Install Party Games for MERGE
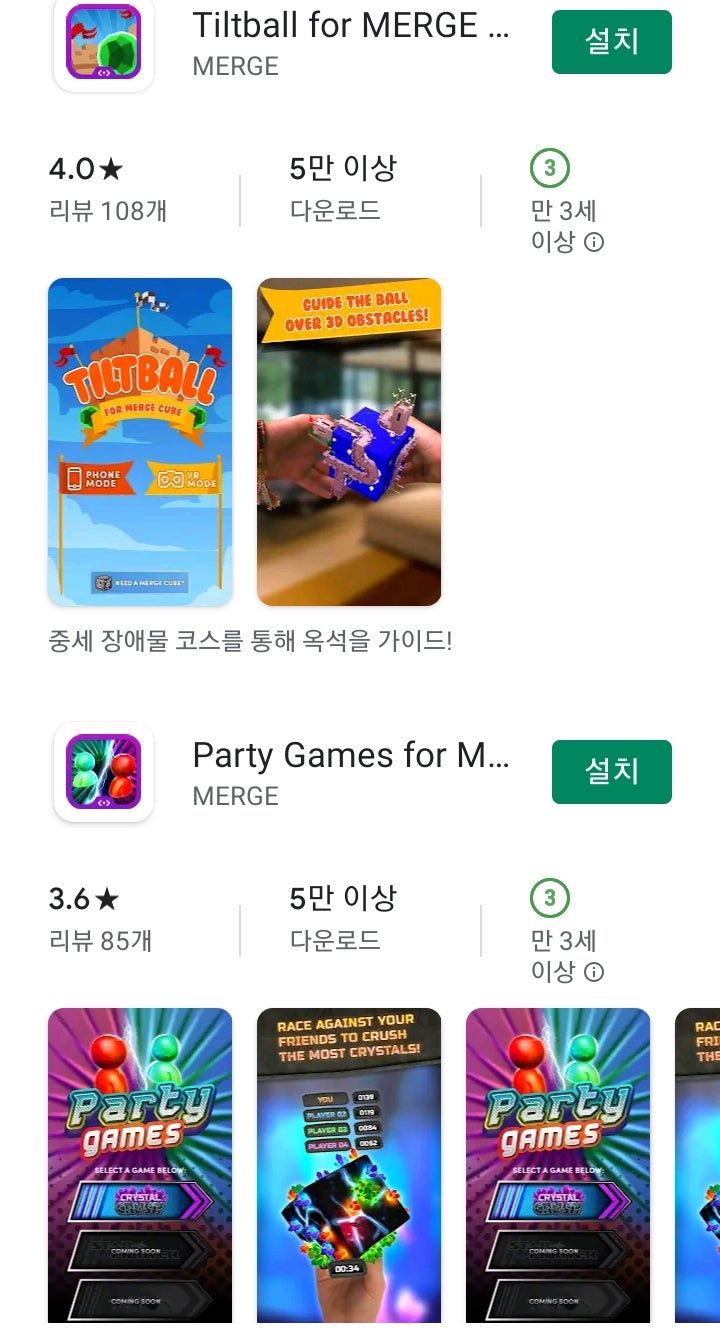This screenshot has width=720, height=1329. click(x=611, y=772)
